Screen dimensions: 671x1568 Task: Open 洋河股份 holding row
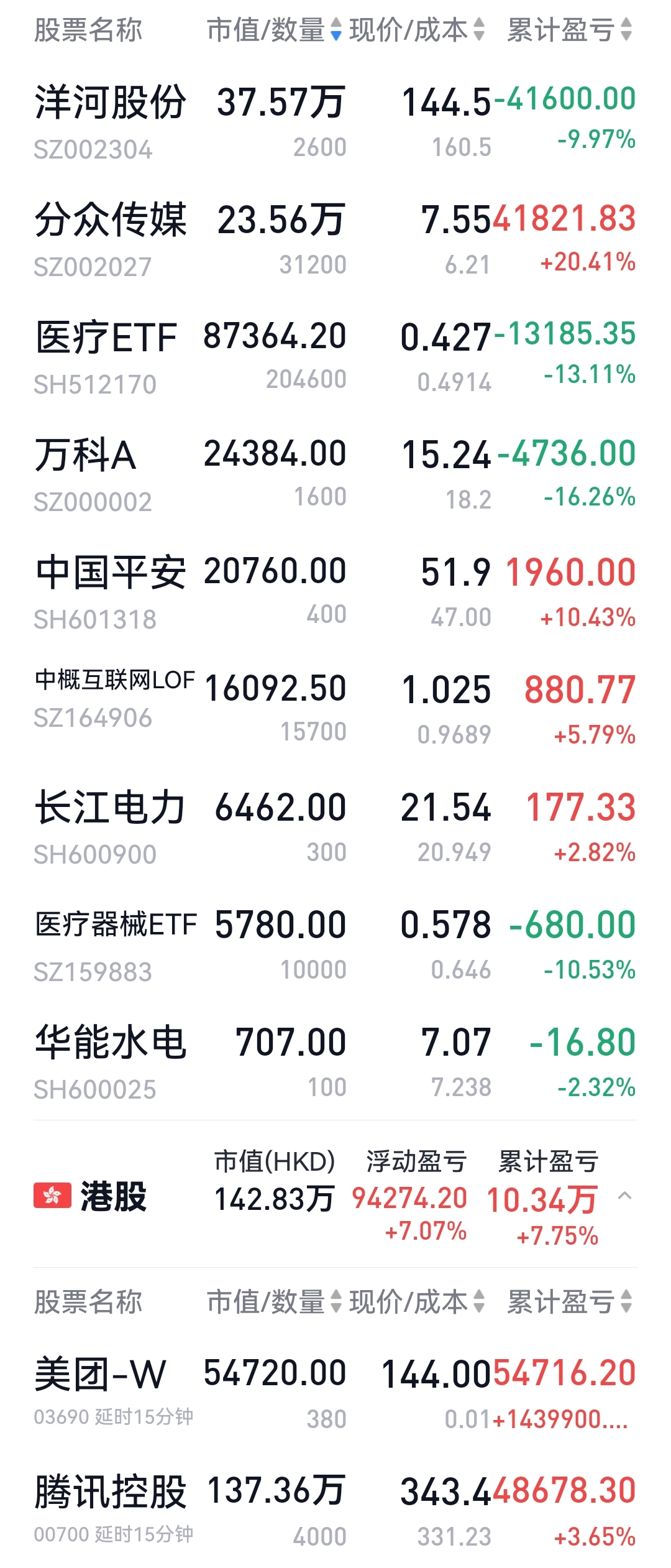(x=335, y=121)
